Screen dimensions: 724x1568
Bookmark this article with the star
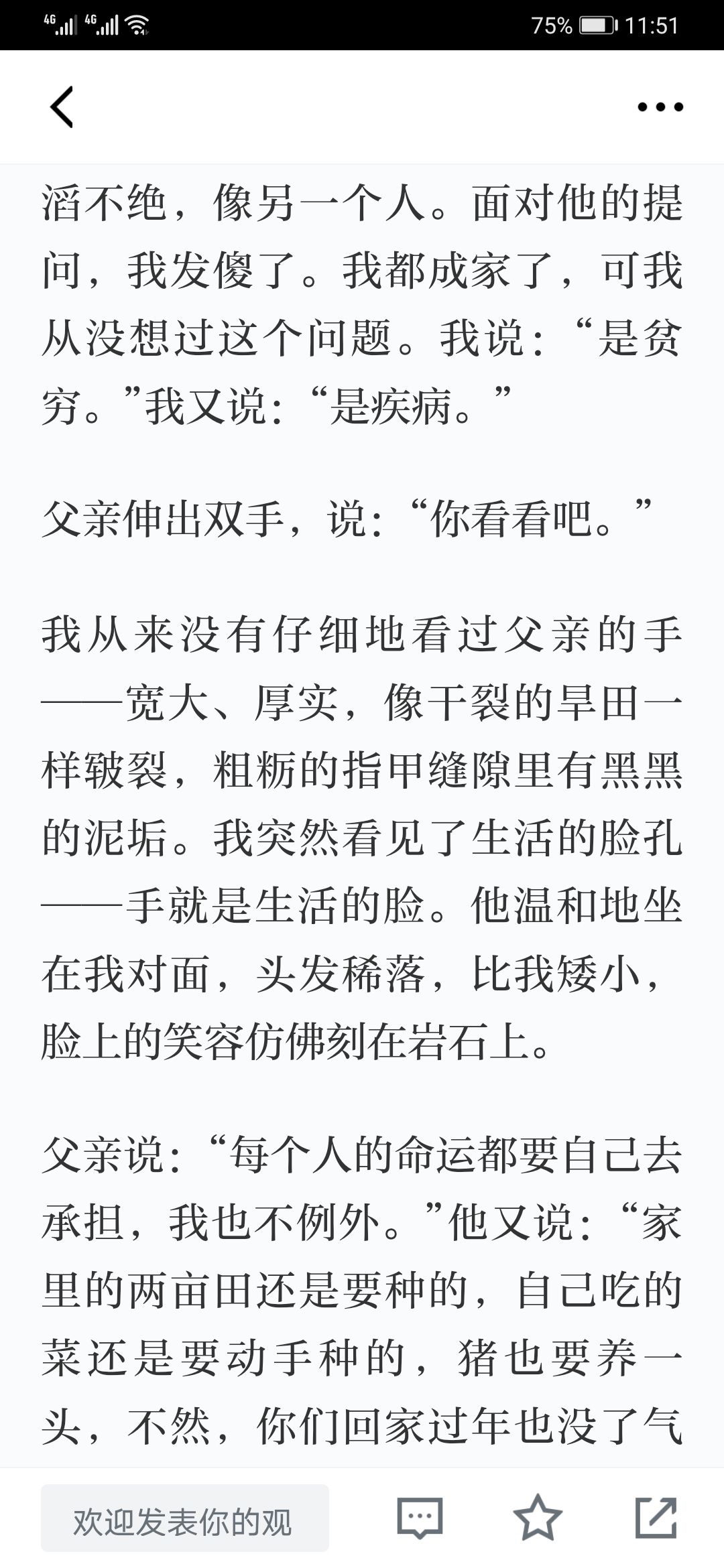tap(538, 1518)
